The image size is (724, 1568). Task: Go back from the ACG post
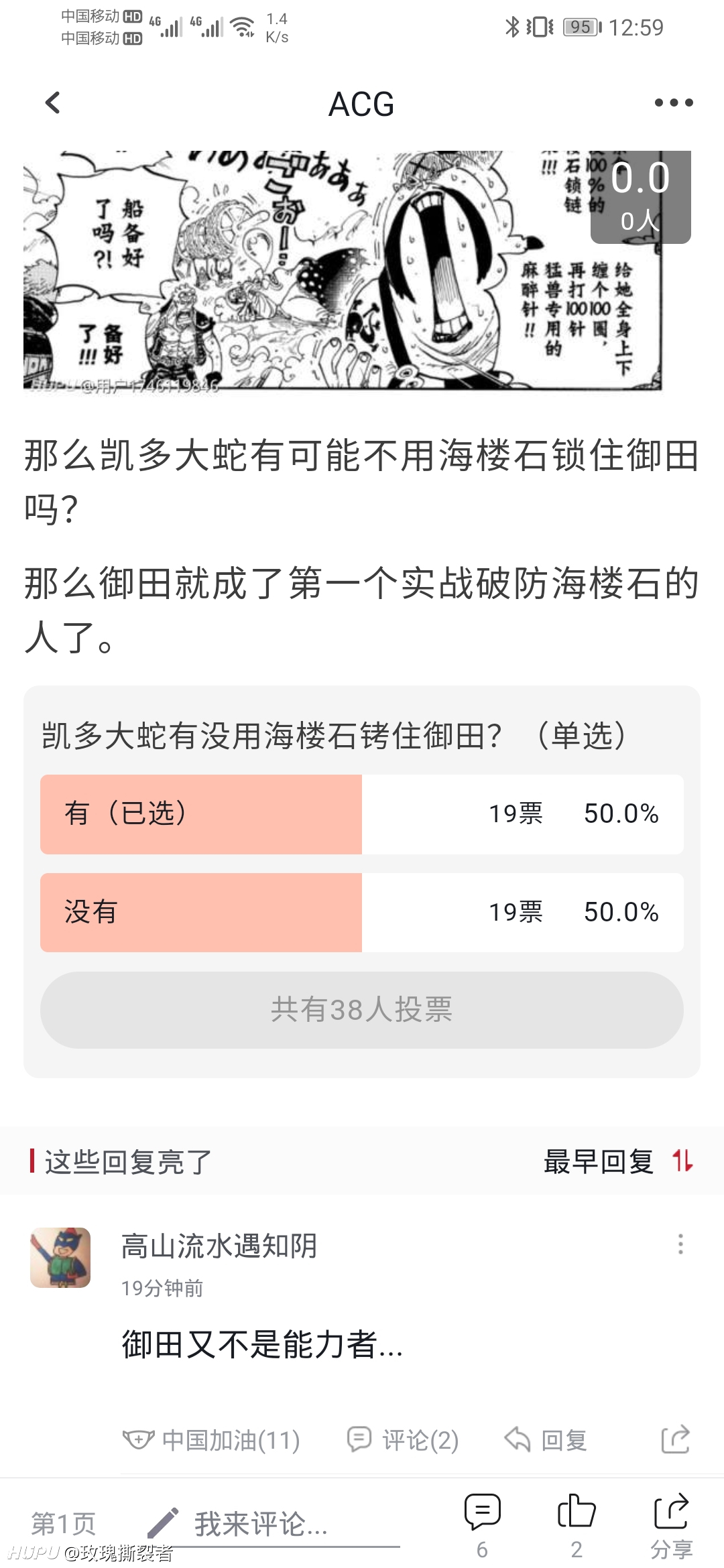tap(52, 103)
